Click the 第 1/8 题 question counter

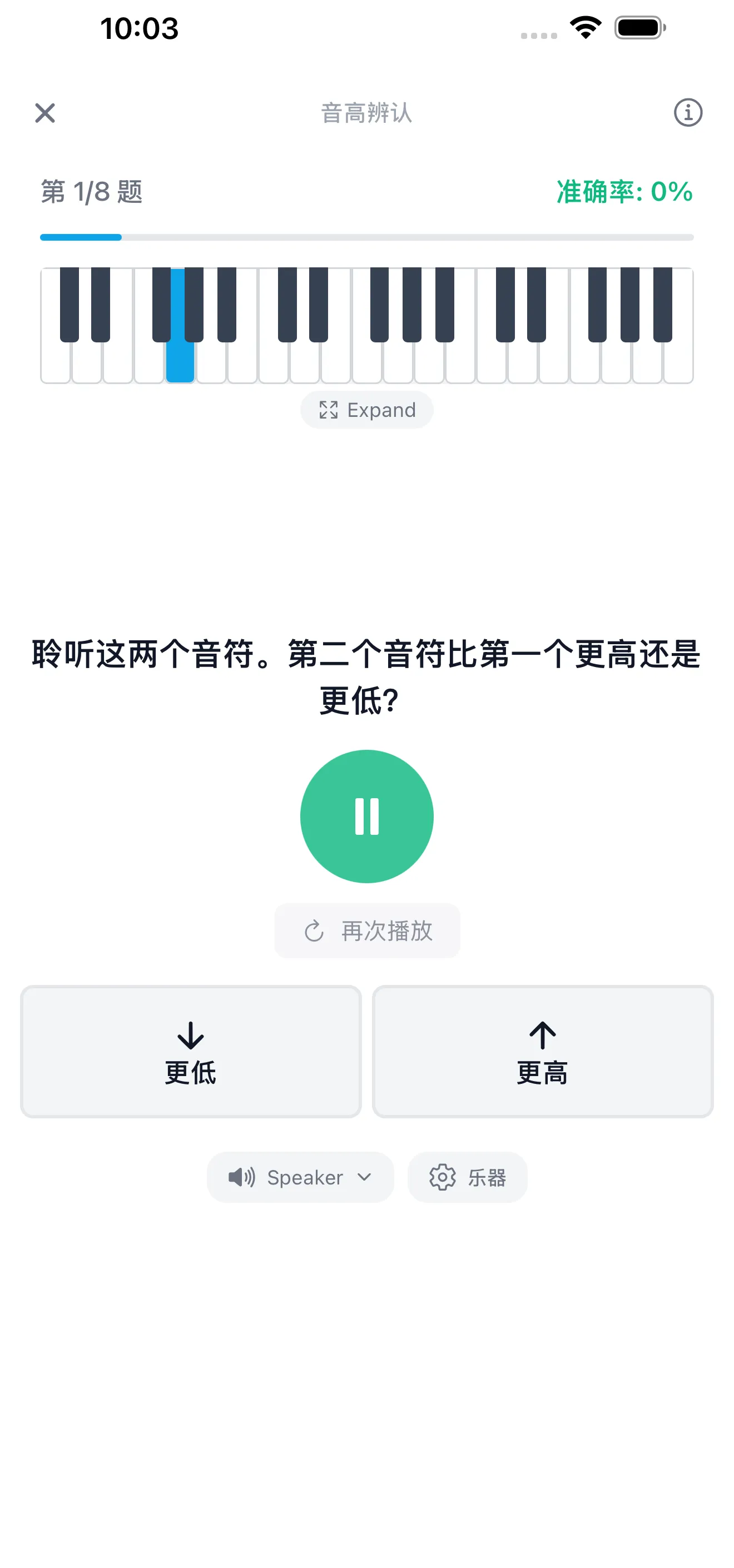click(93, 192)
